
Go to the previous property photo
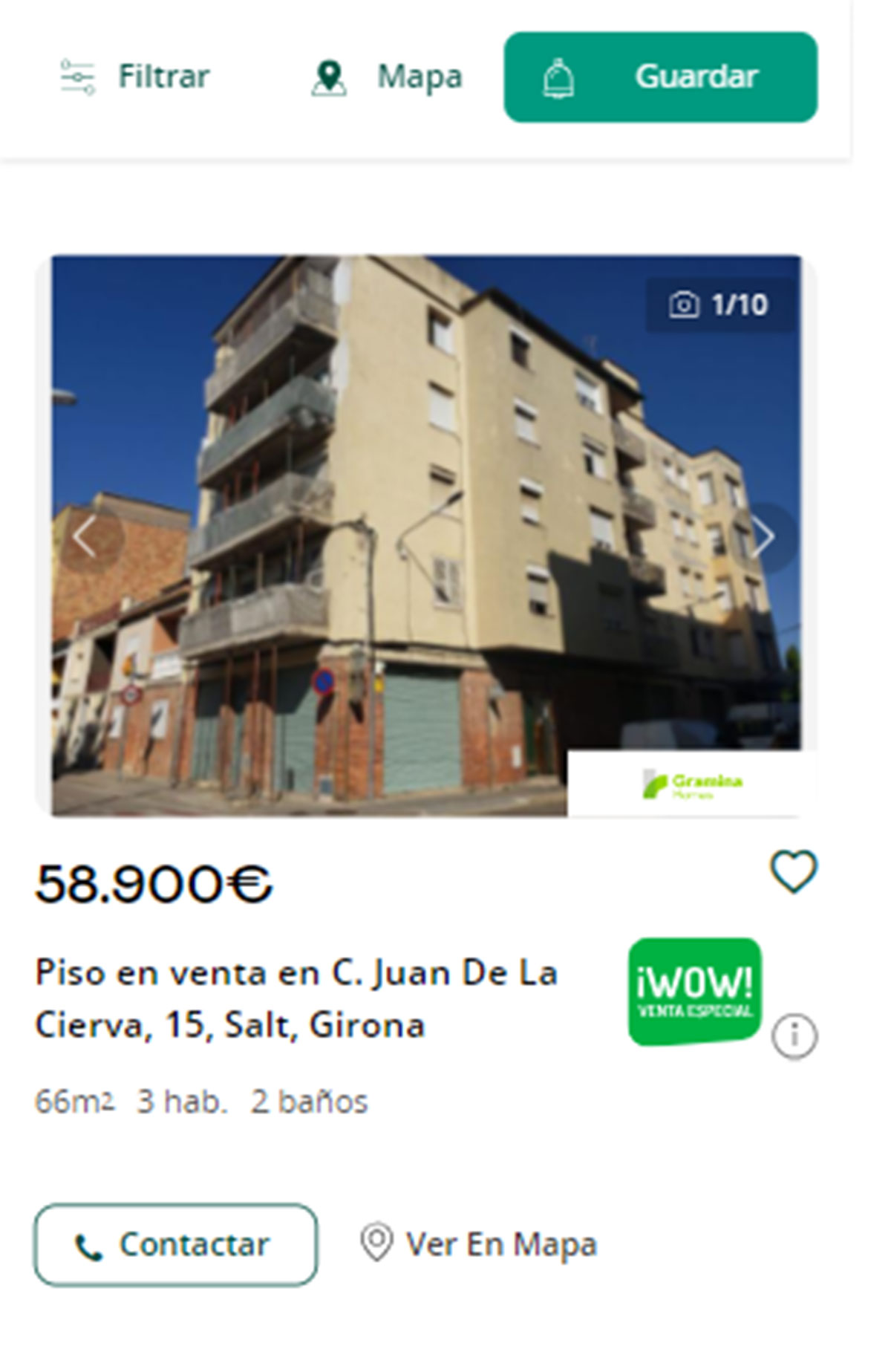click(x=85, y=536)
